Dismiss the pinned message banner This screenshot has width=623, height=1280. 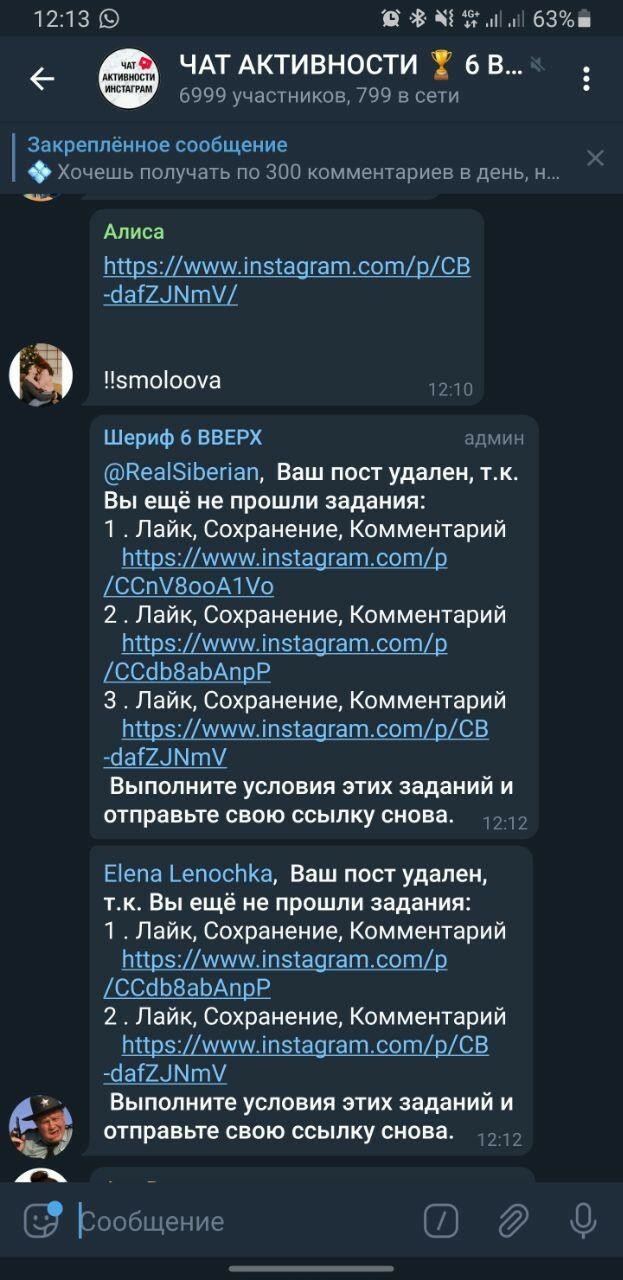[595, 158]
